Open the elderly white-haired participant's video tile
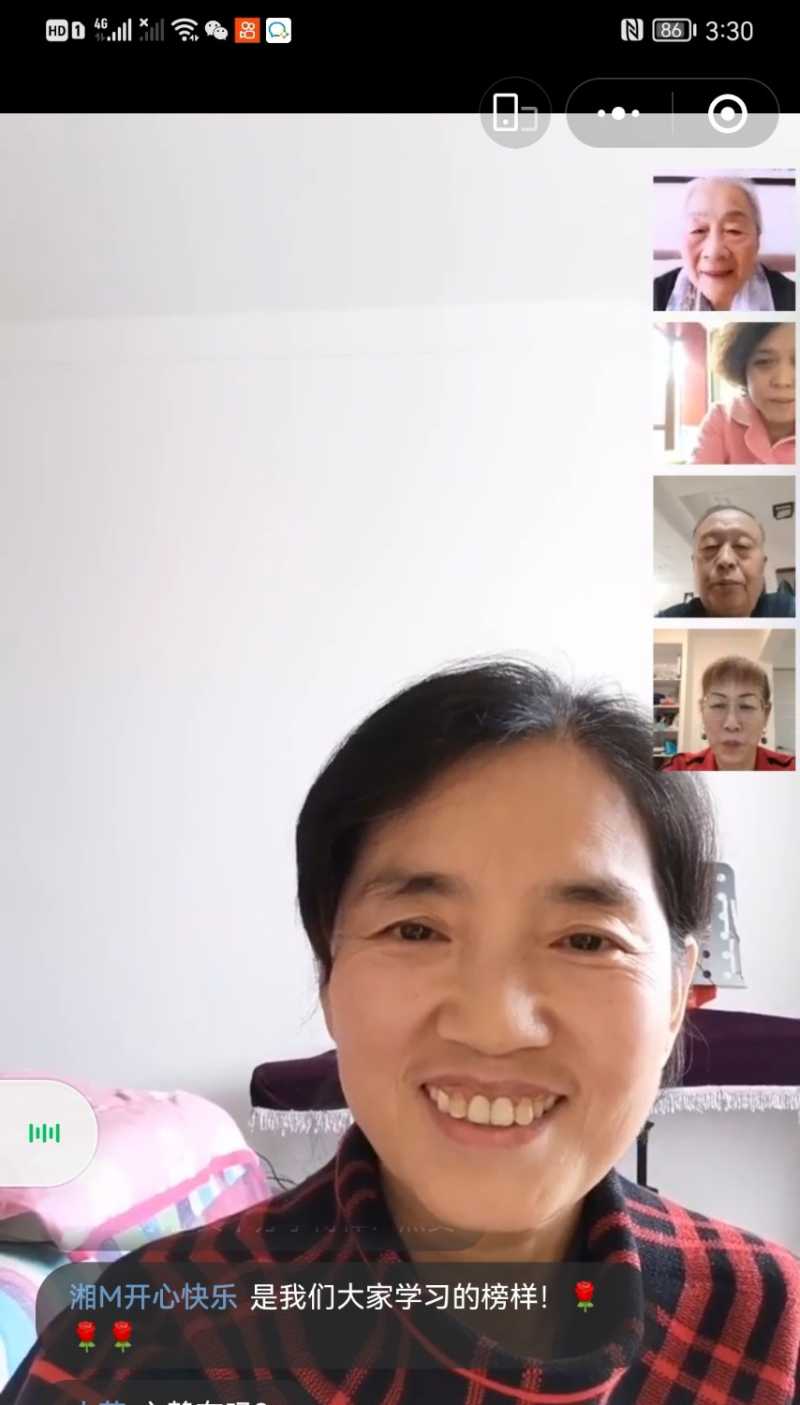Image resolution: width=800 pixels, height=1405 pixels. [724, 243]
